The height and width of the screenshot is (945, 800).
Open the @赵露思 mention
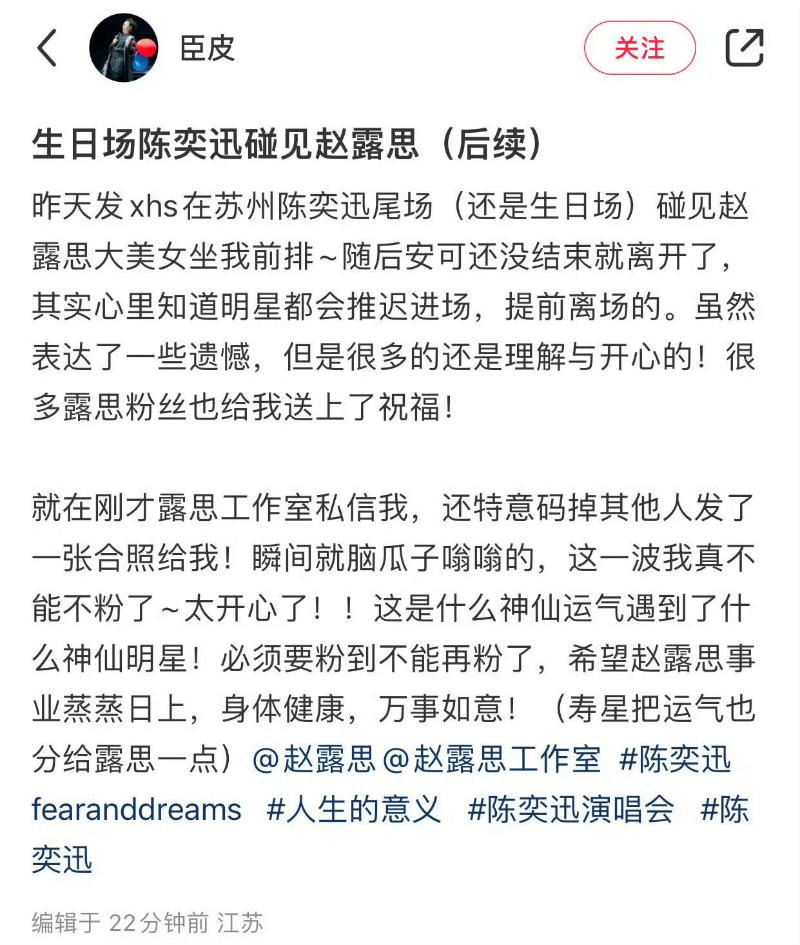[x=313, y=759]
